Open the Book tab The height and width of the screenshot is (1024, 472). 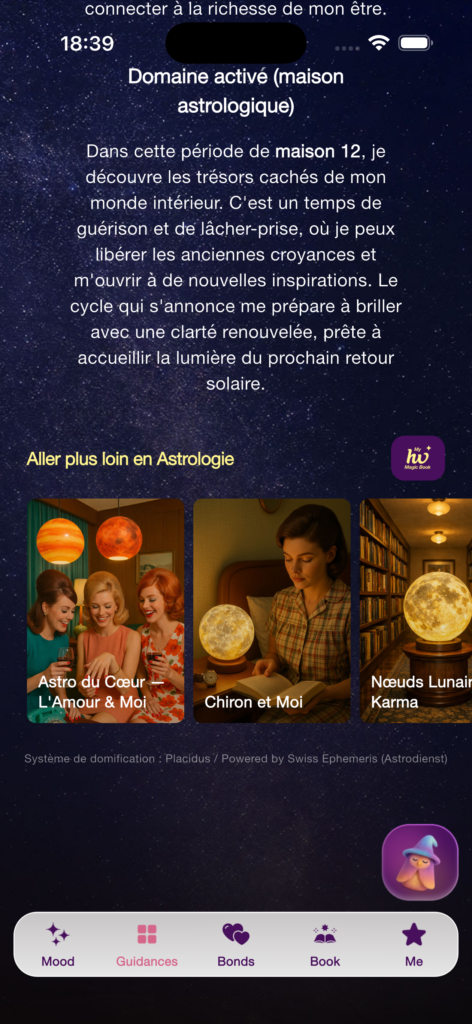point(325,944)
